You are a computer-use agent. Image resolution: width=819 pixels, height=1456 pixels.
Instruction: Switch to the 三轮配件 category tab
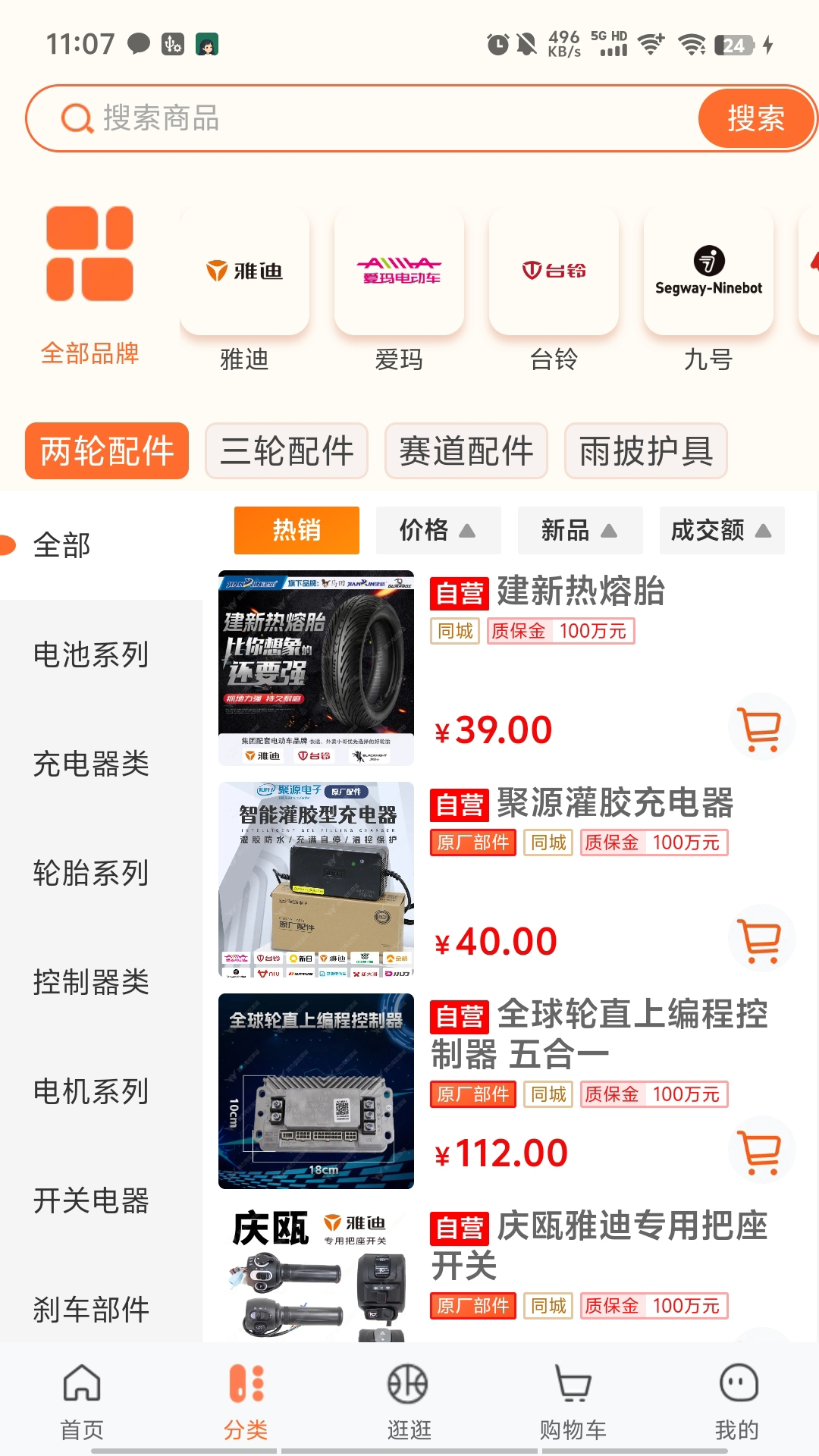pos(285,450)
